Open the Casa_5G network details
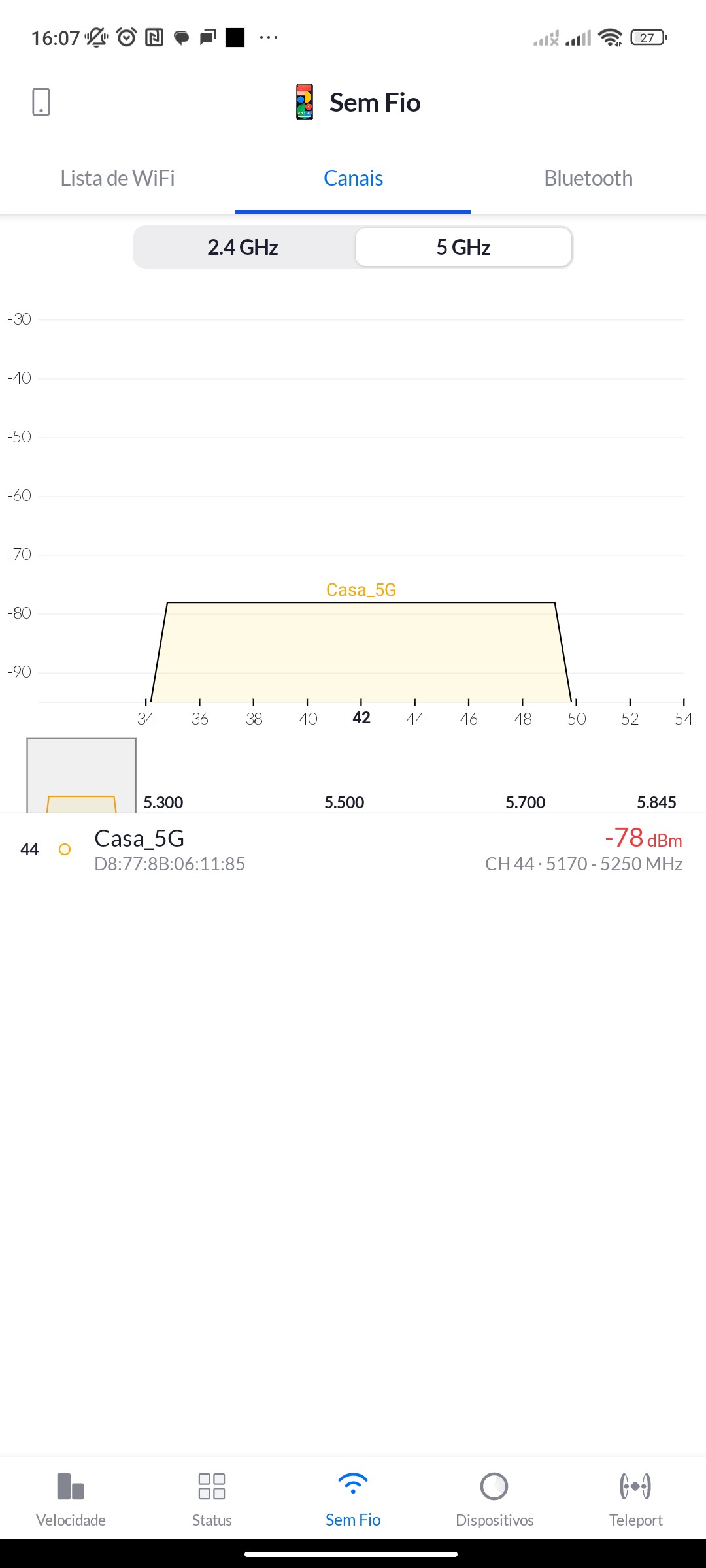This screenshot has height=1568, width=706. tap(353, 849)
